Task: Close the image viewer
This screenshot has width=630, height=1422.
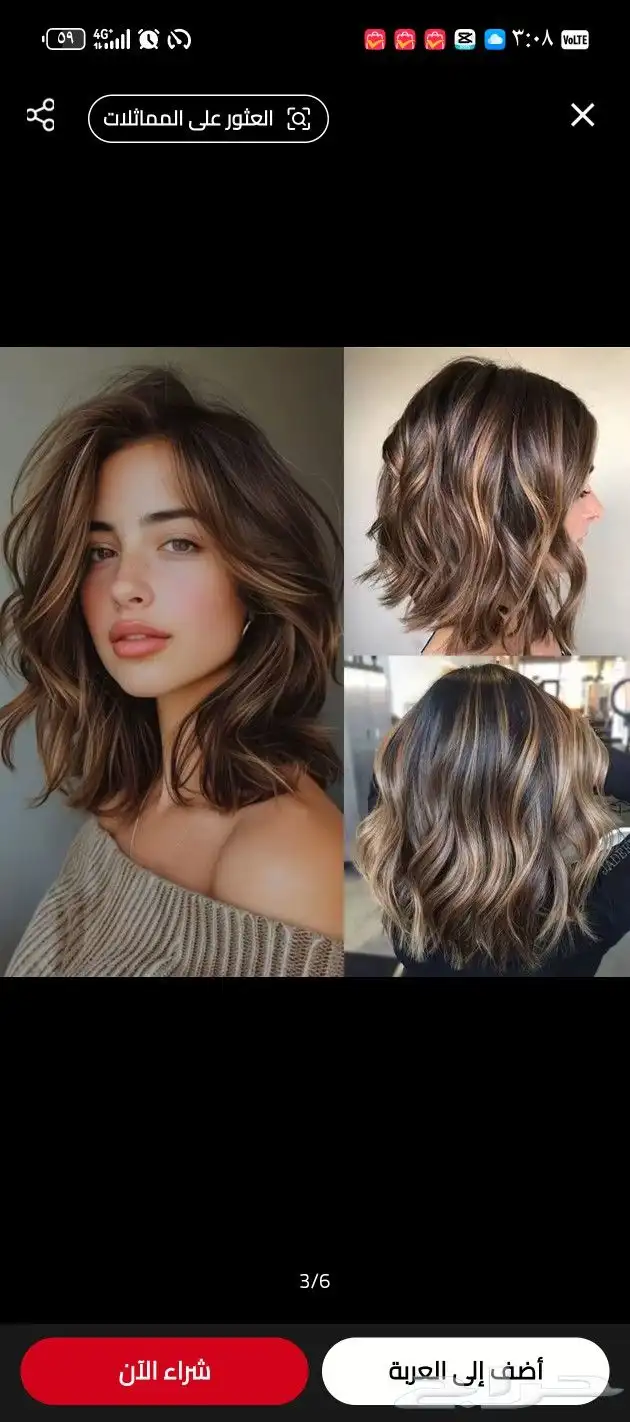Action: [x=582, y=116]
